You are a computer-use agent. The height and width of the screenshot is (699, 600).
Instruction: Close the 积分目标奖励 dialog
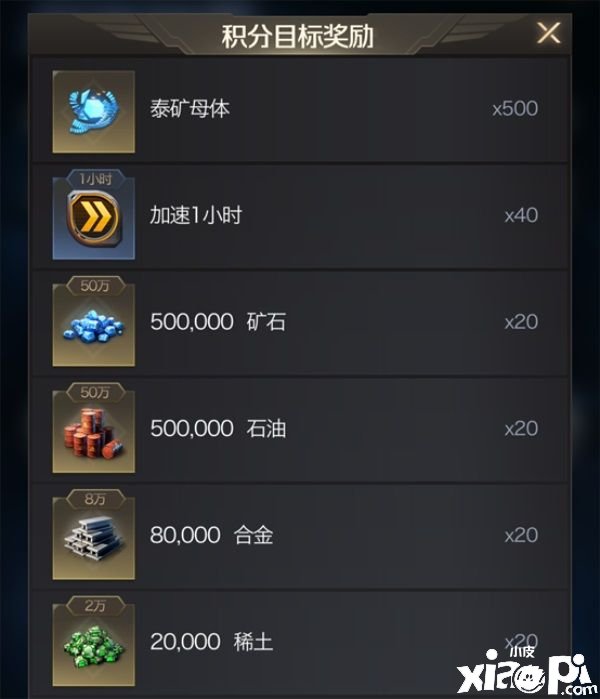pyautogui.click(x=548, y=34)
